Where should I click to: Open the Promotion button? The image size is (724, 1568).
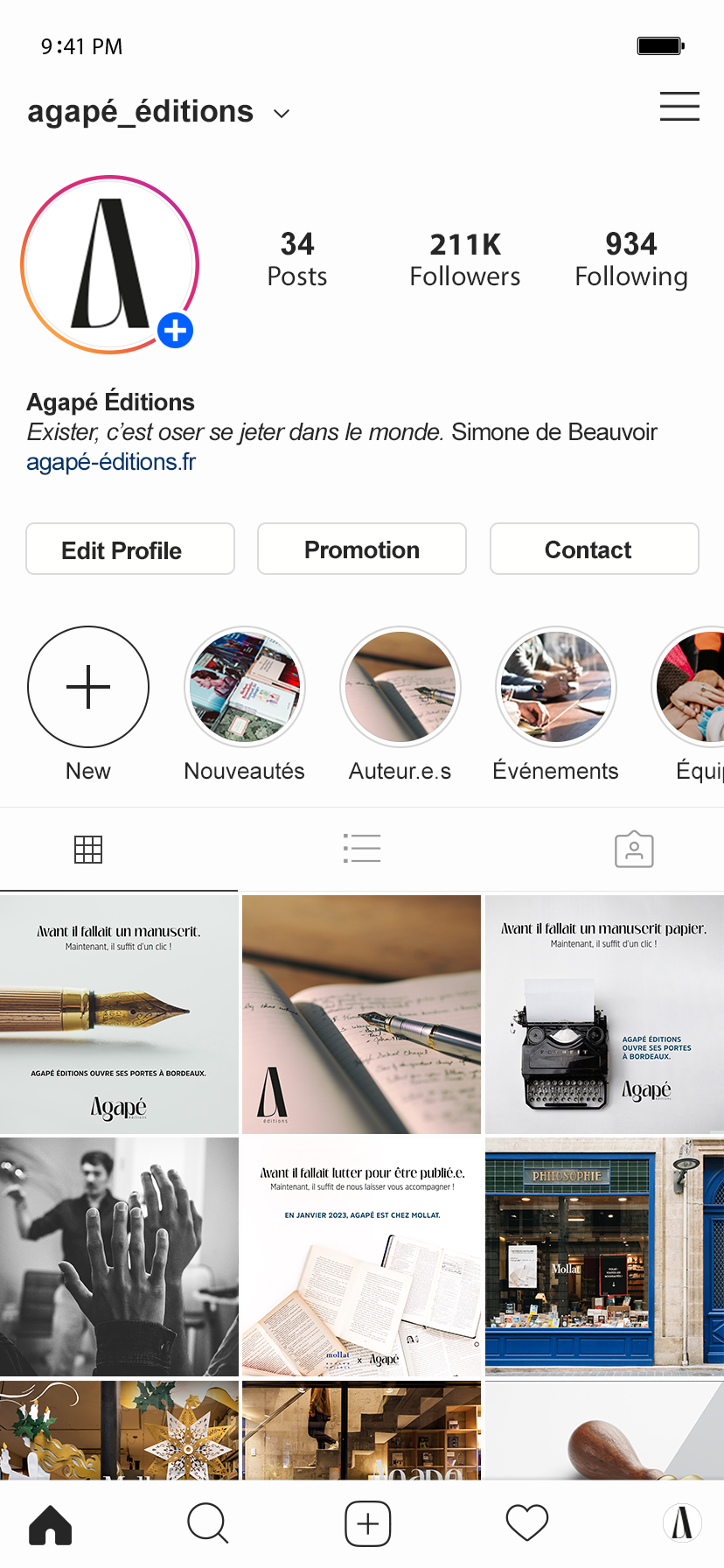[x=362, y=549]
